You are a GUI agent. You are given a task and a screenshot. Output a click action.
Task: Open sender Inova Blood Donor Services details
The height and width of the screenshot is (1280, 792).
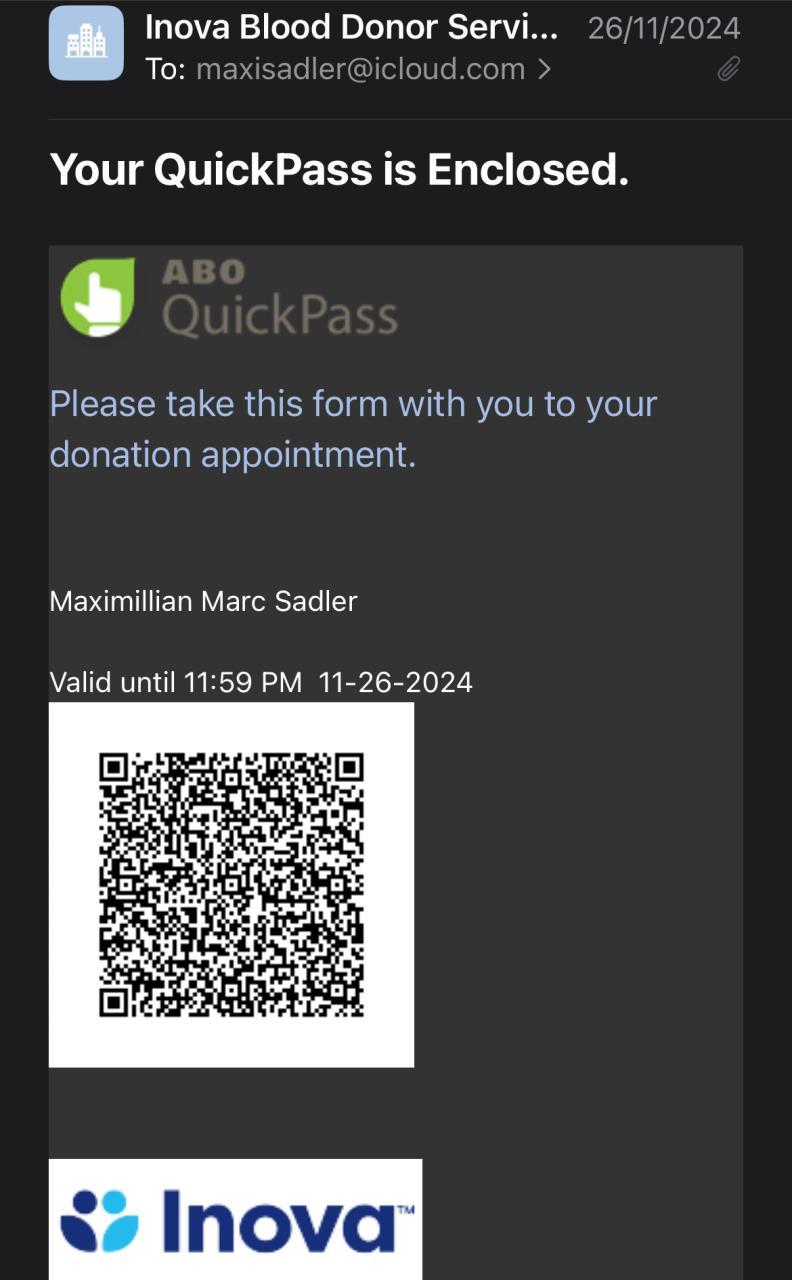352,28
